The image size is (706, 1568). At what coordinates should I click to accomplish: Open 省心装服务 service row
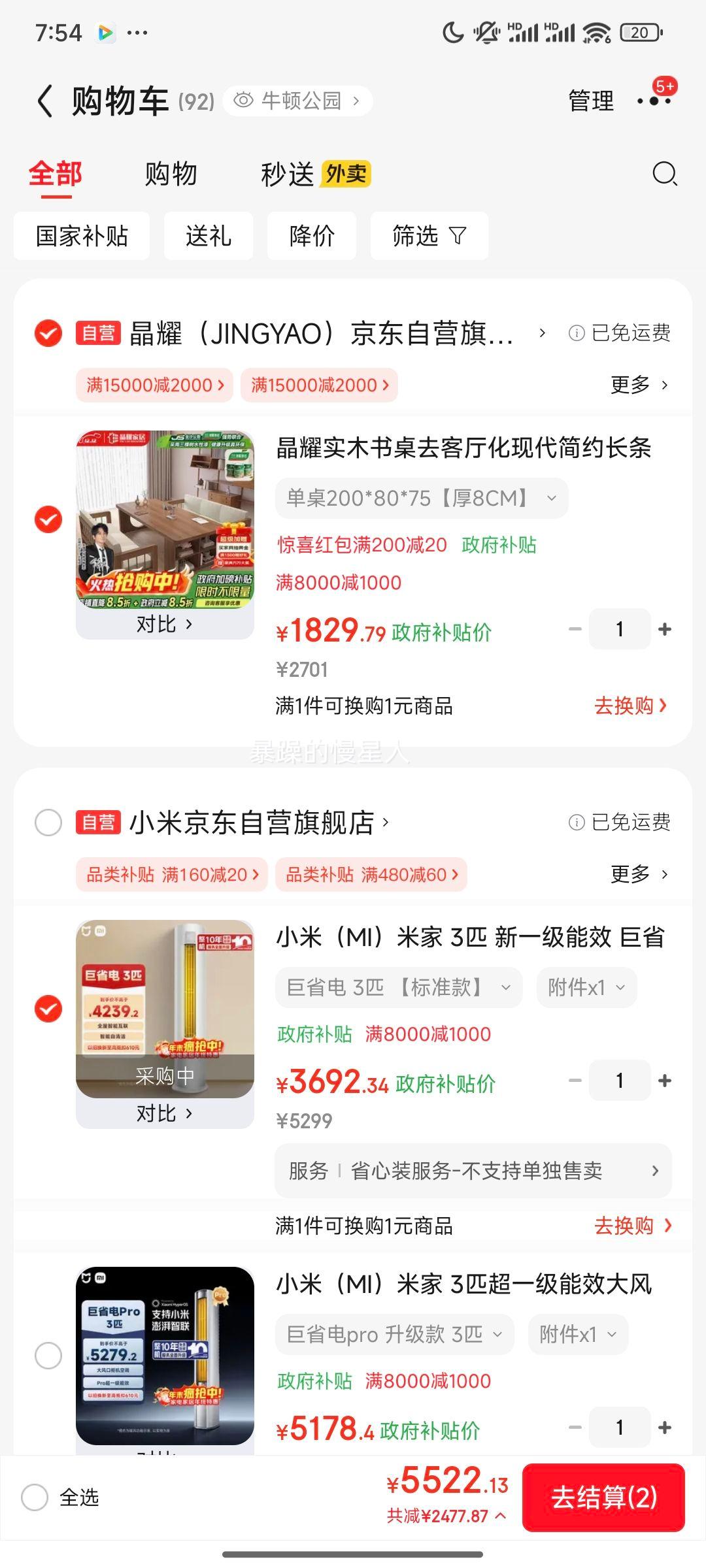(473, 1171)
